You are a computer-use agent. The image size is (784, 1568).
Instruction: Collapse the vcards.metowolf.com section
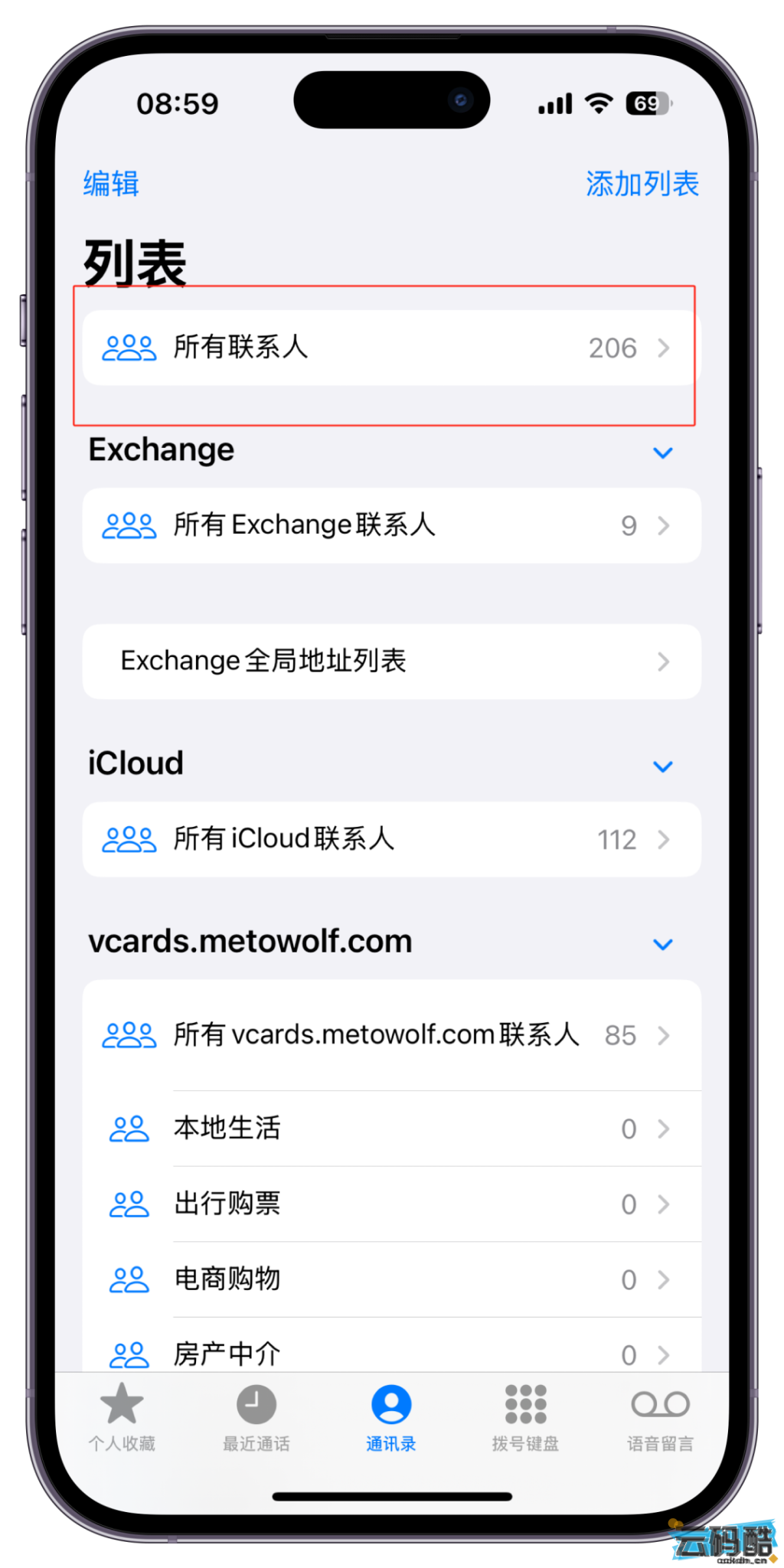662,944
